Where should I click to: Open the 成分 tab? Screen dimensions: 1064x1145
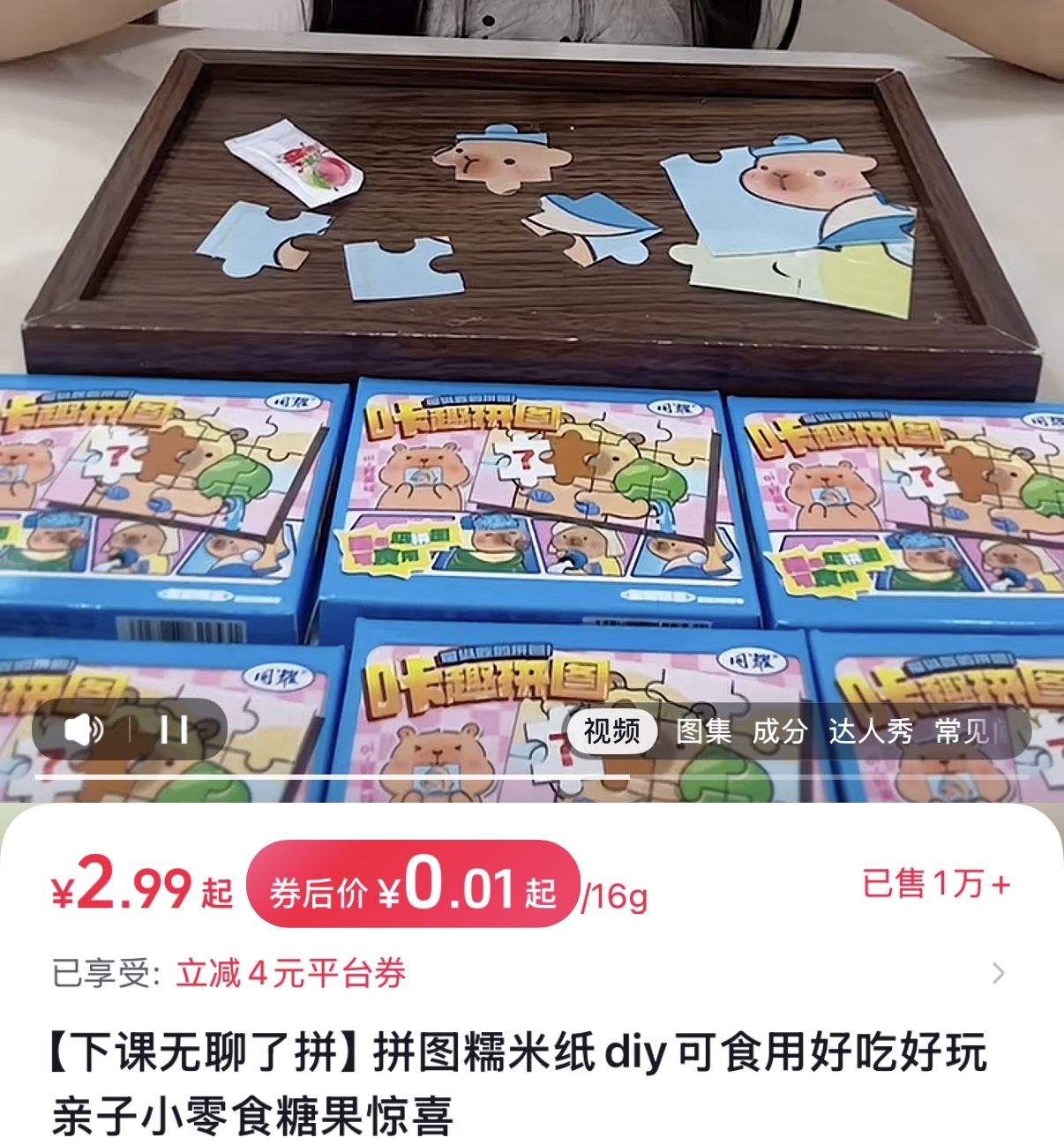(780, 730)
